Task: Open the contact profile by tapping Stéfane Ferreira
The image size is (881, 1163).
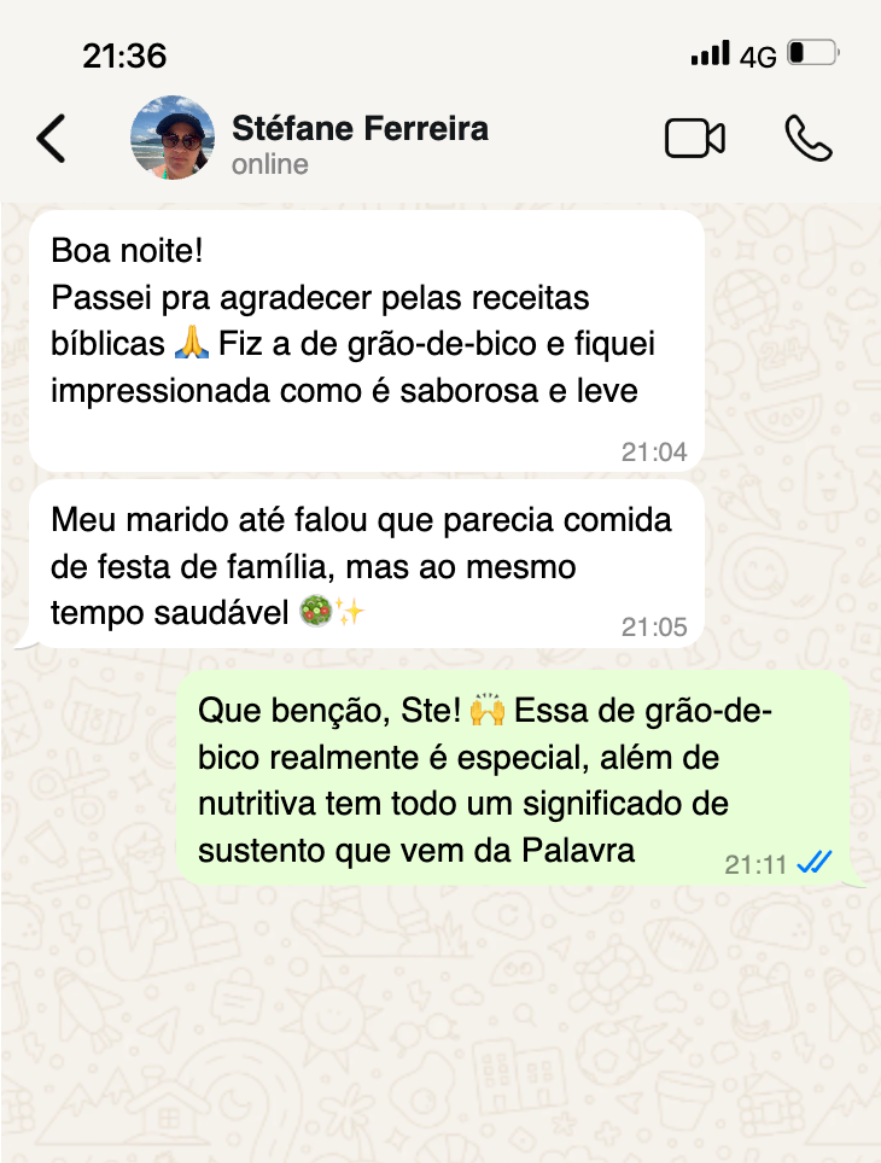Action: click(360, 127)
